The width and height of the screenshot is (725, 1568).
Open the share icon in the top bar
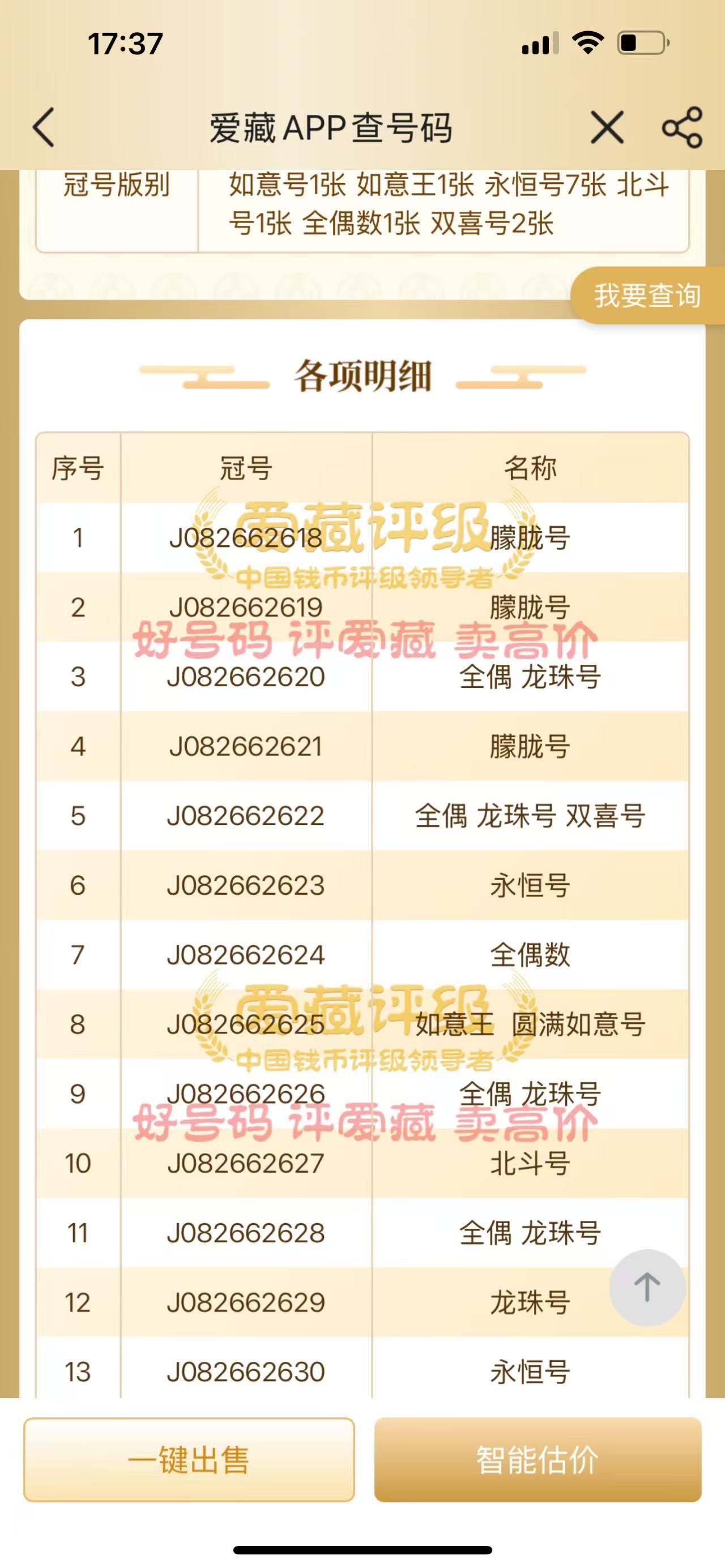[x=683, y=128]
